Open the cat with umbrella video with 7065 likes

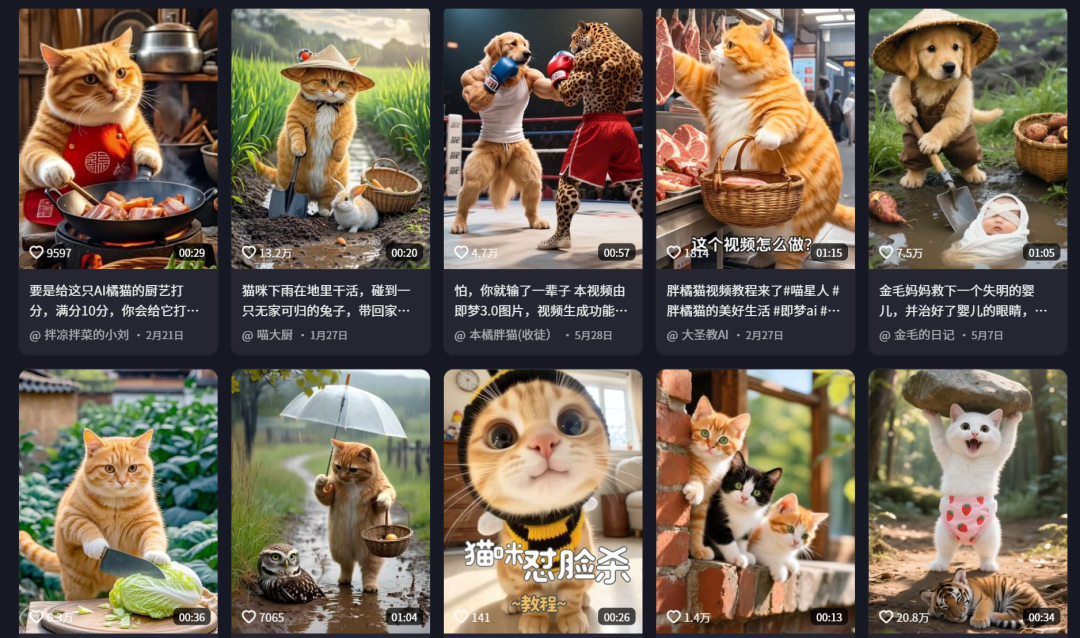click(330, 490)
